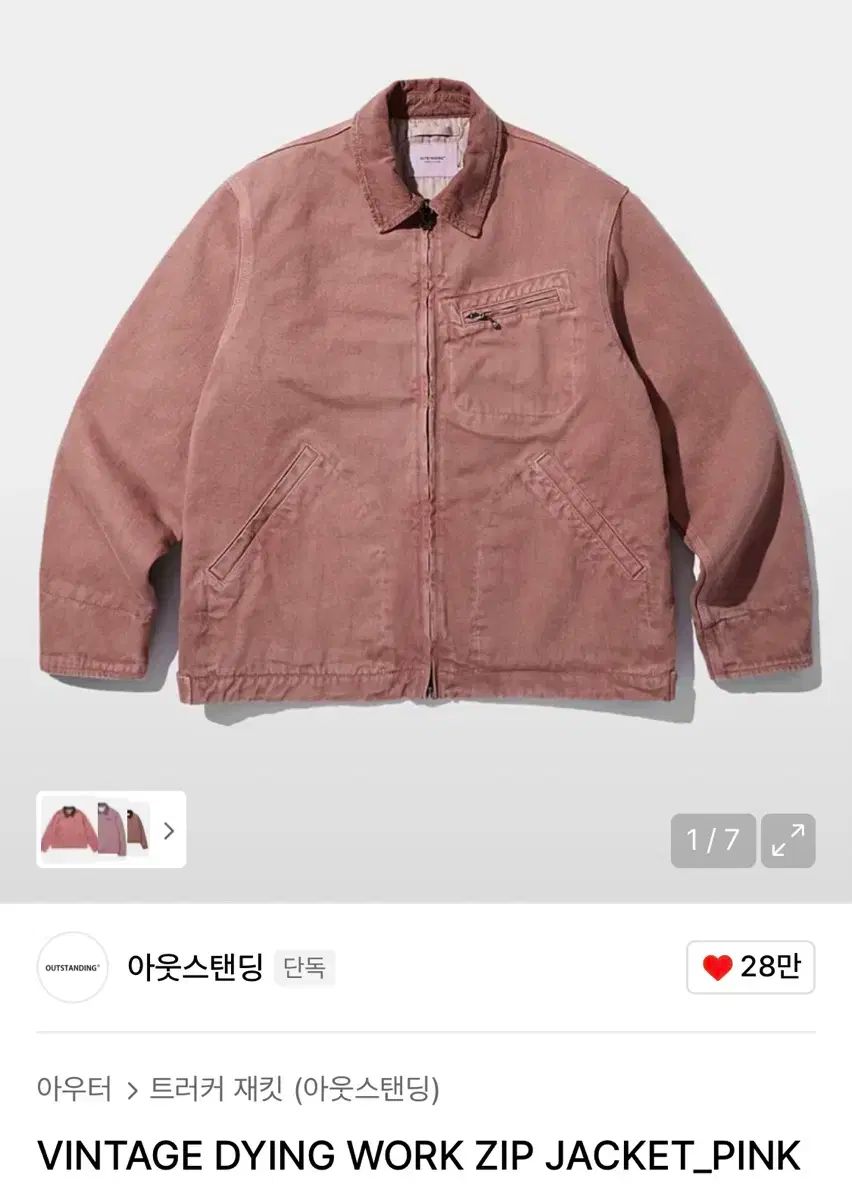Go to the 아우터 category
The width and height of the screenshot is (852, 1200).
74,1088
